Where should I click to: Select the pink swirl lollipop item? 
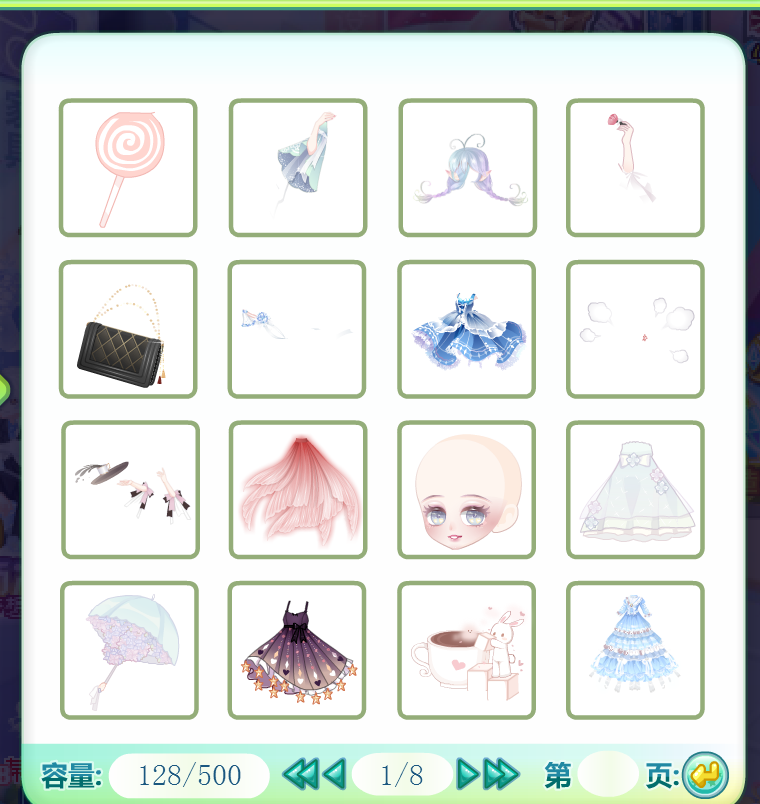pyautogui.click(x=128, y=168)
